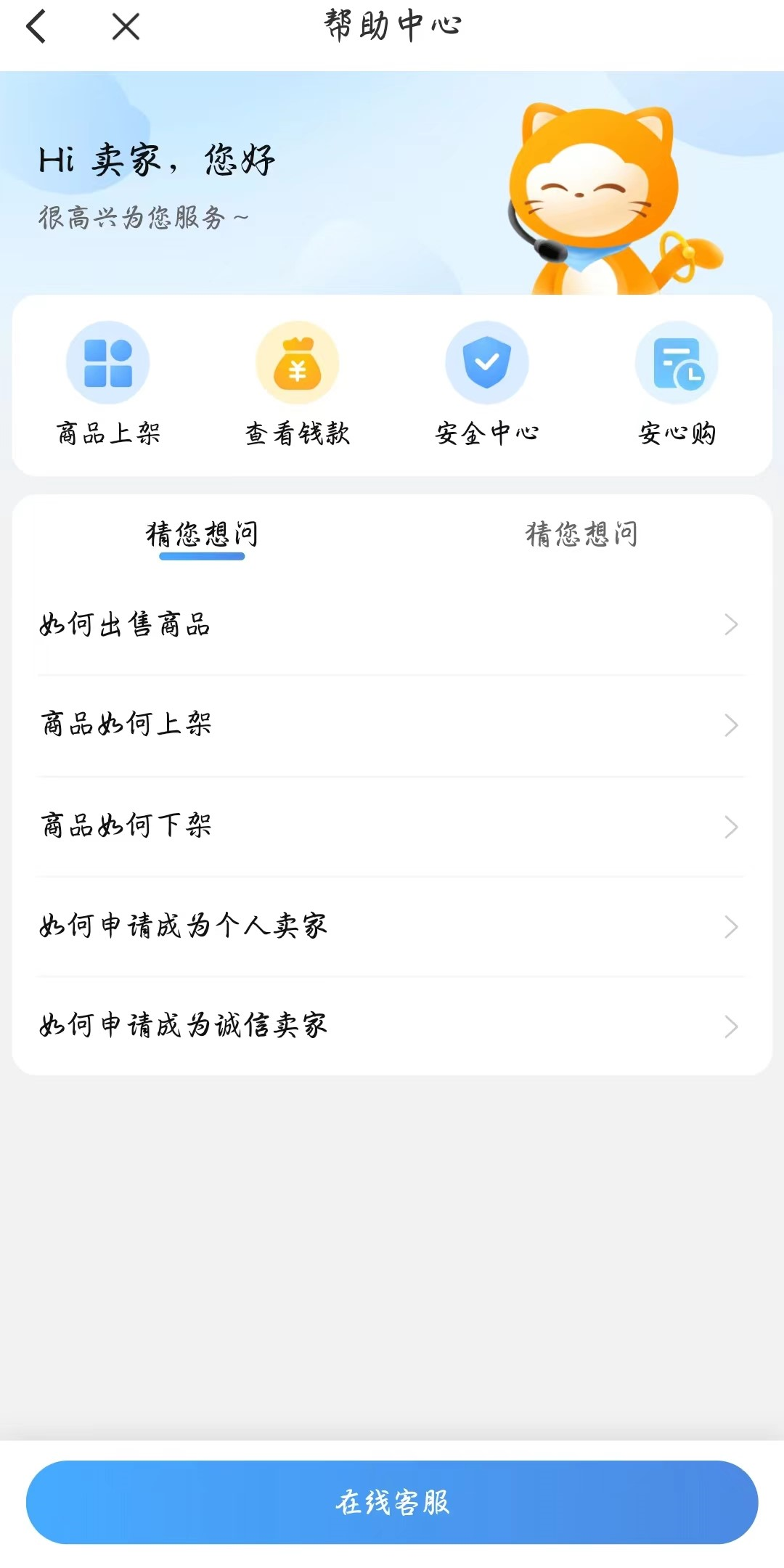Open the question 如何申请成为个人卖家

click(x=391, y=926)
